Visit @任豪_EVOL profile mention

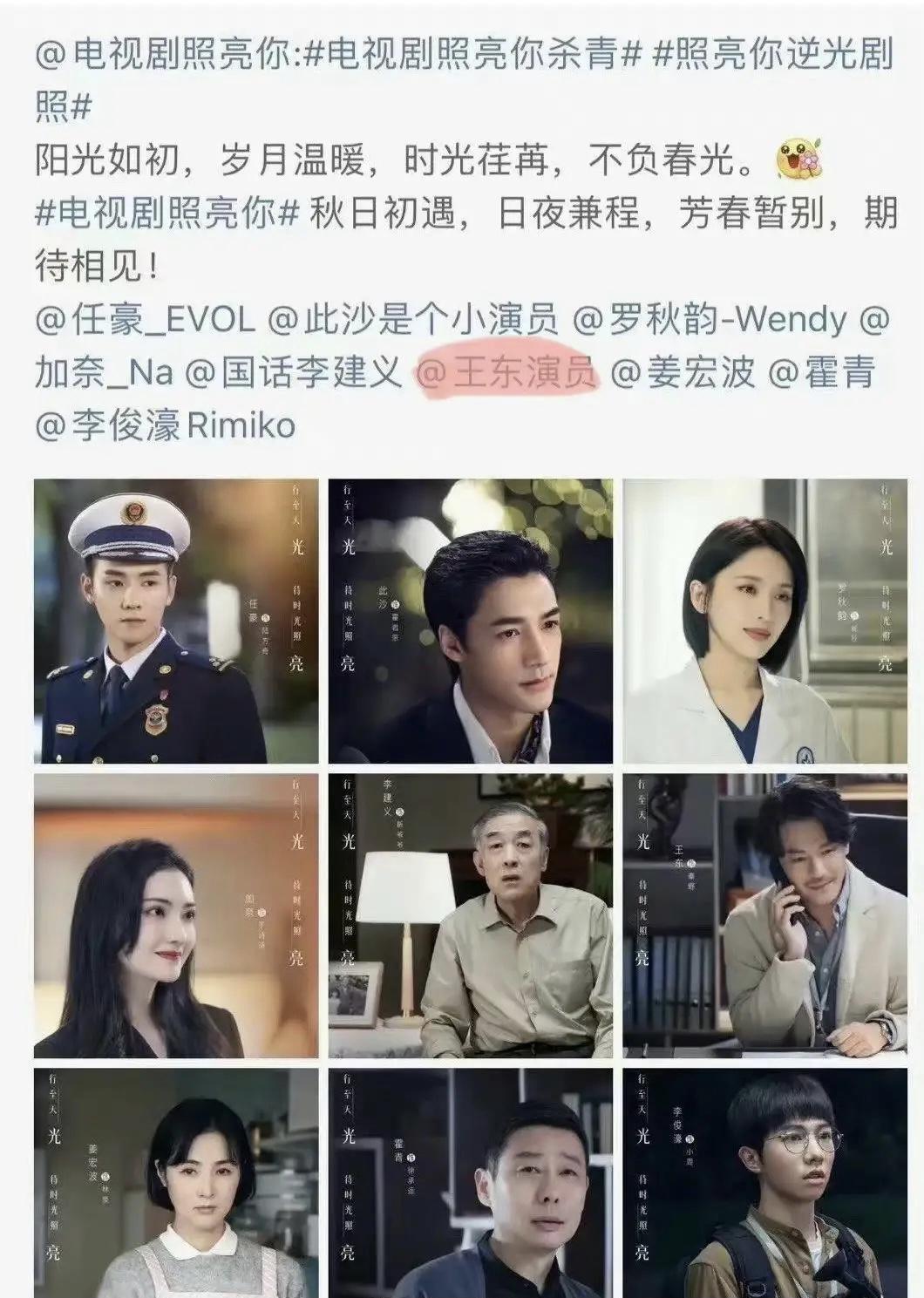click(x=145, y=321)
